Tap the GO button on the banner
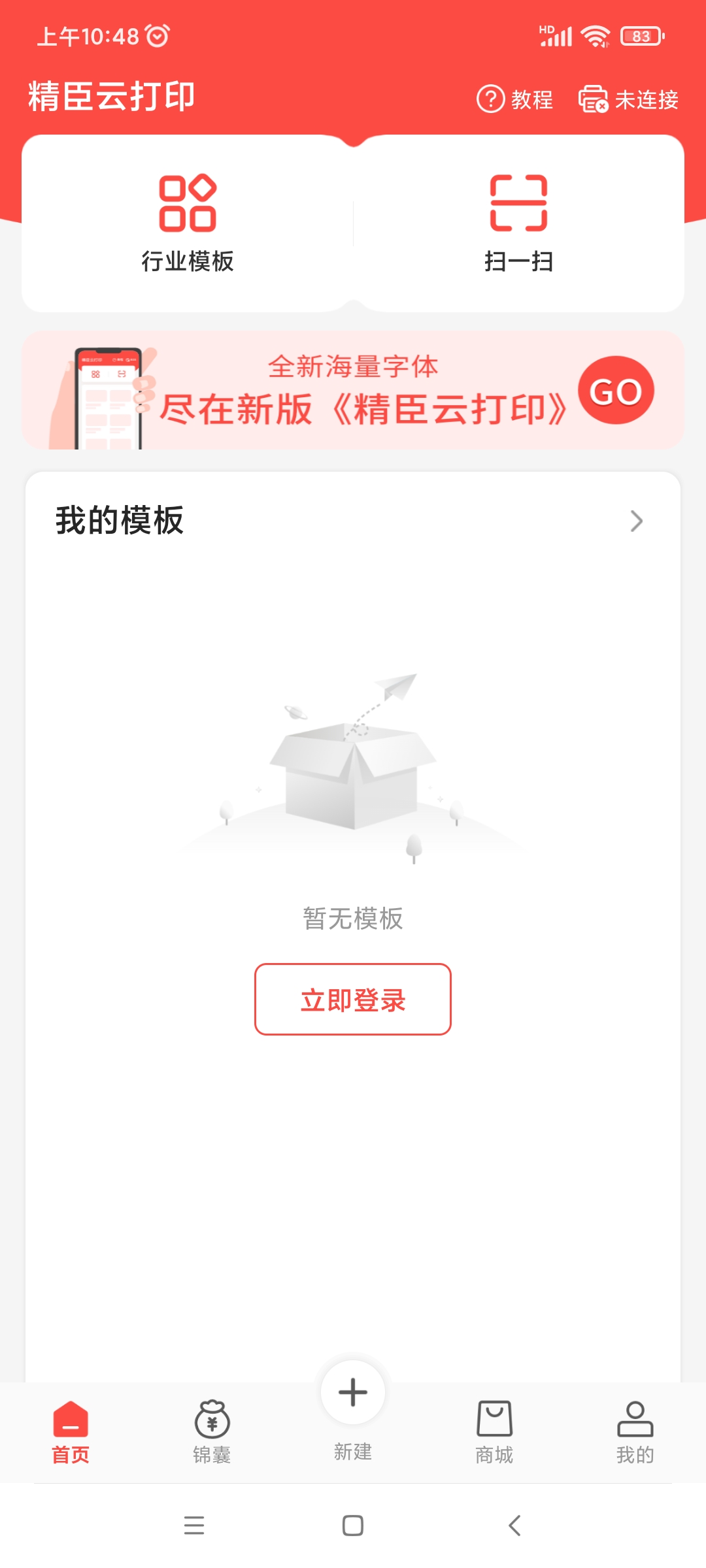 tap(618, 391)
